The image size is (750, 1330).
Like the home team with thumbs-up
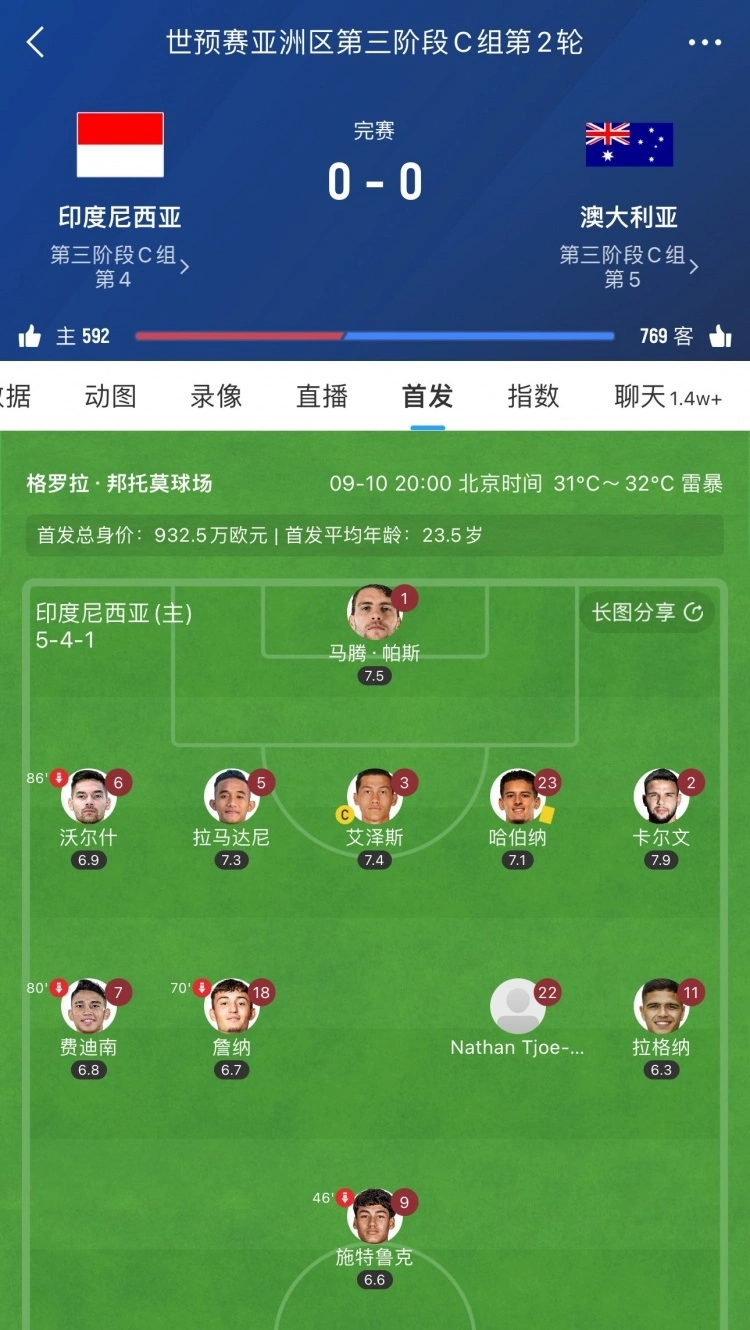pyautogui.click(x=30, y=337)
